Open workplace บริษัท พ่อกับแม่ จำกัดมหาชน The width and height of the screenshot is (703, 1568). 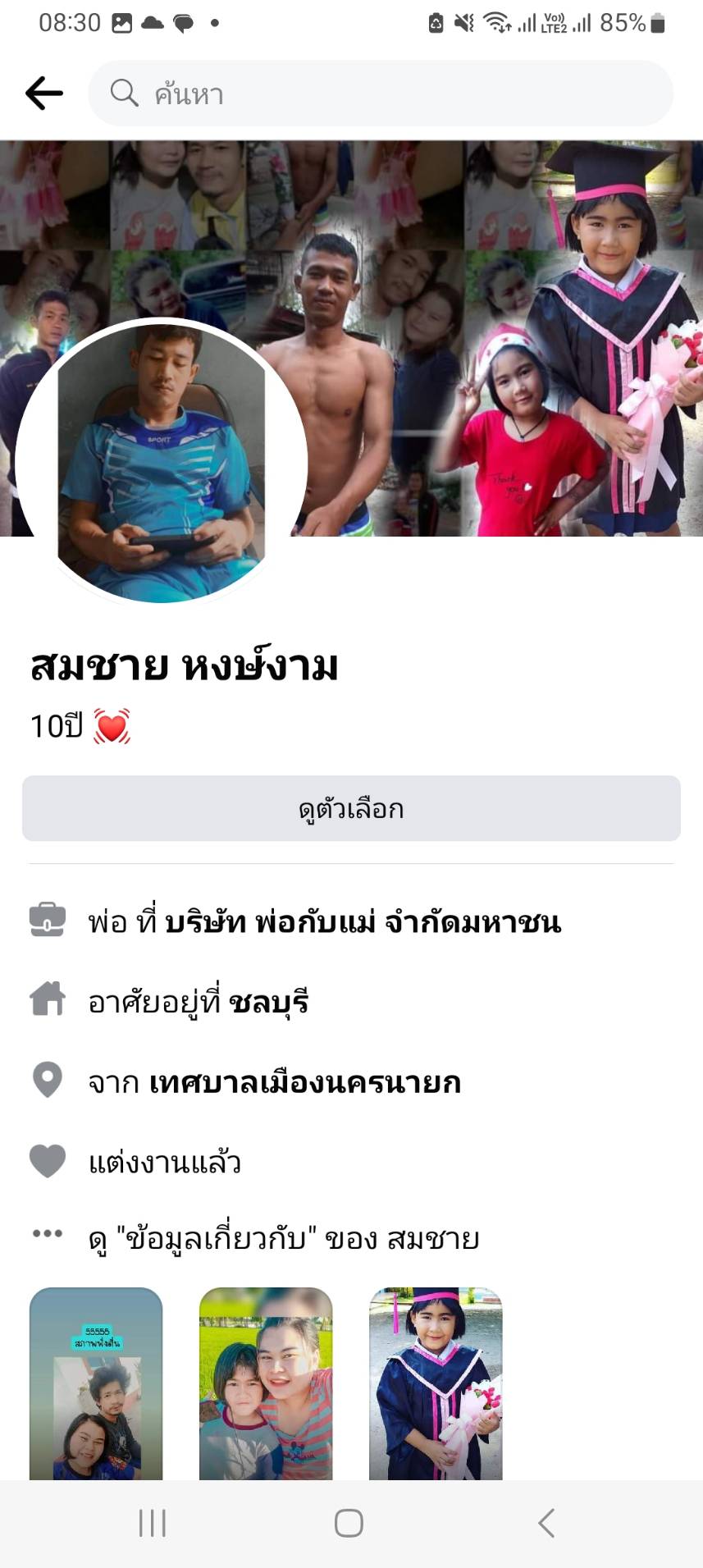pos(363,922)
